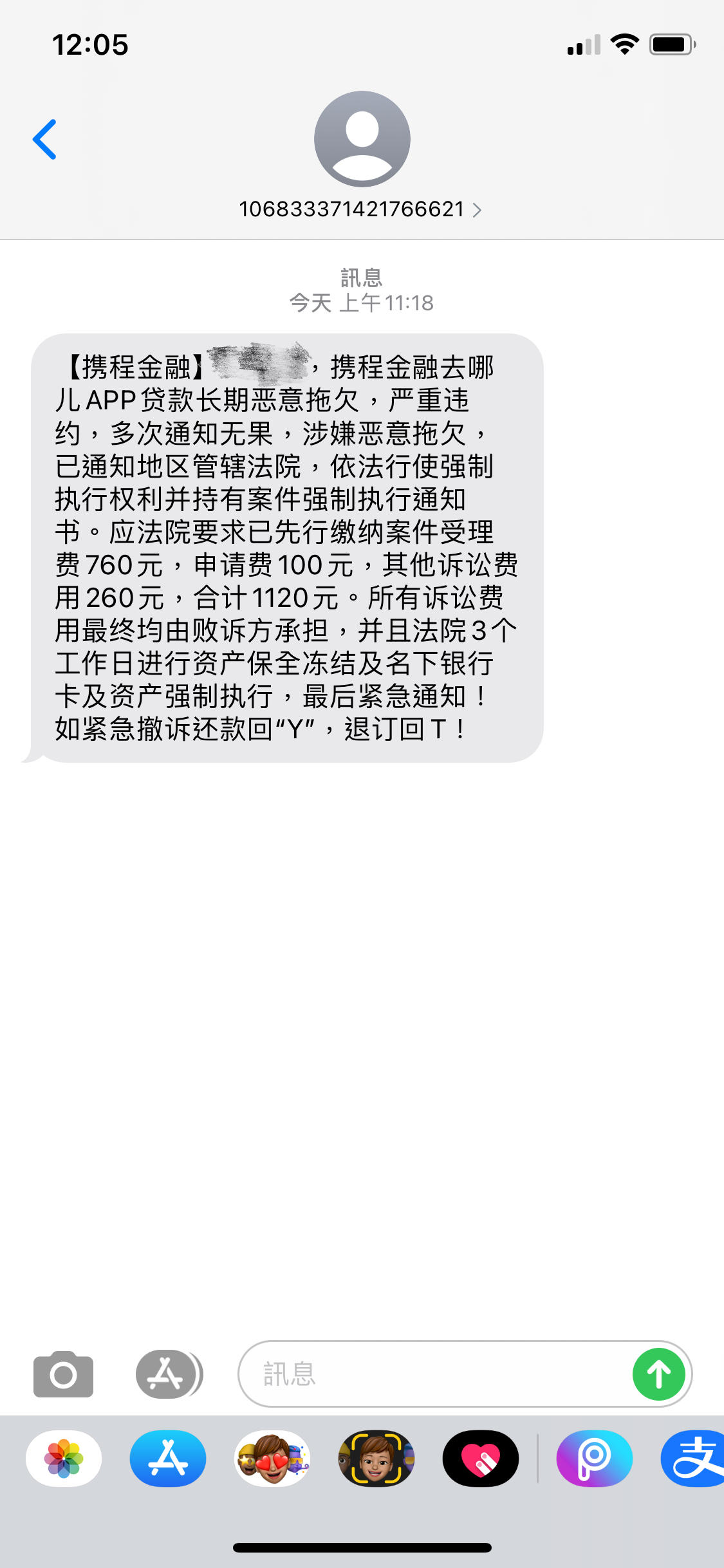Open the Alipay iMessage app

point(694,1459)
